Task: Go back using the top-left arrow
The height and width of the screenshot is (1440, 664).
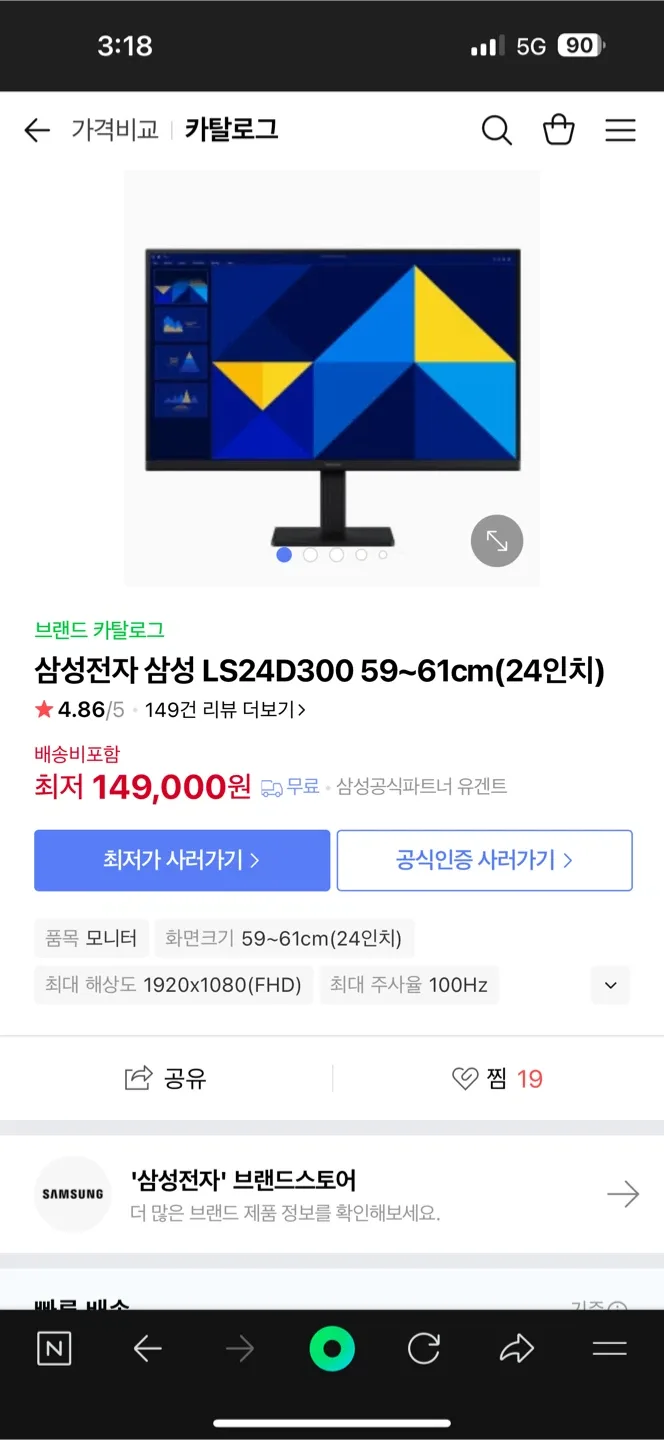Action: point(37,130)
